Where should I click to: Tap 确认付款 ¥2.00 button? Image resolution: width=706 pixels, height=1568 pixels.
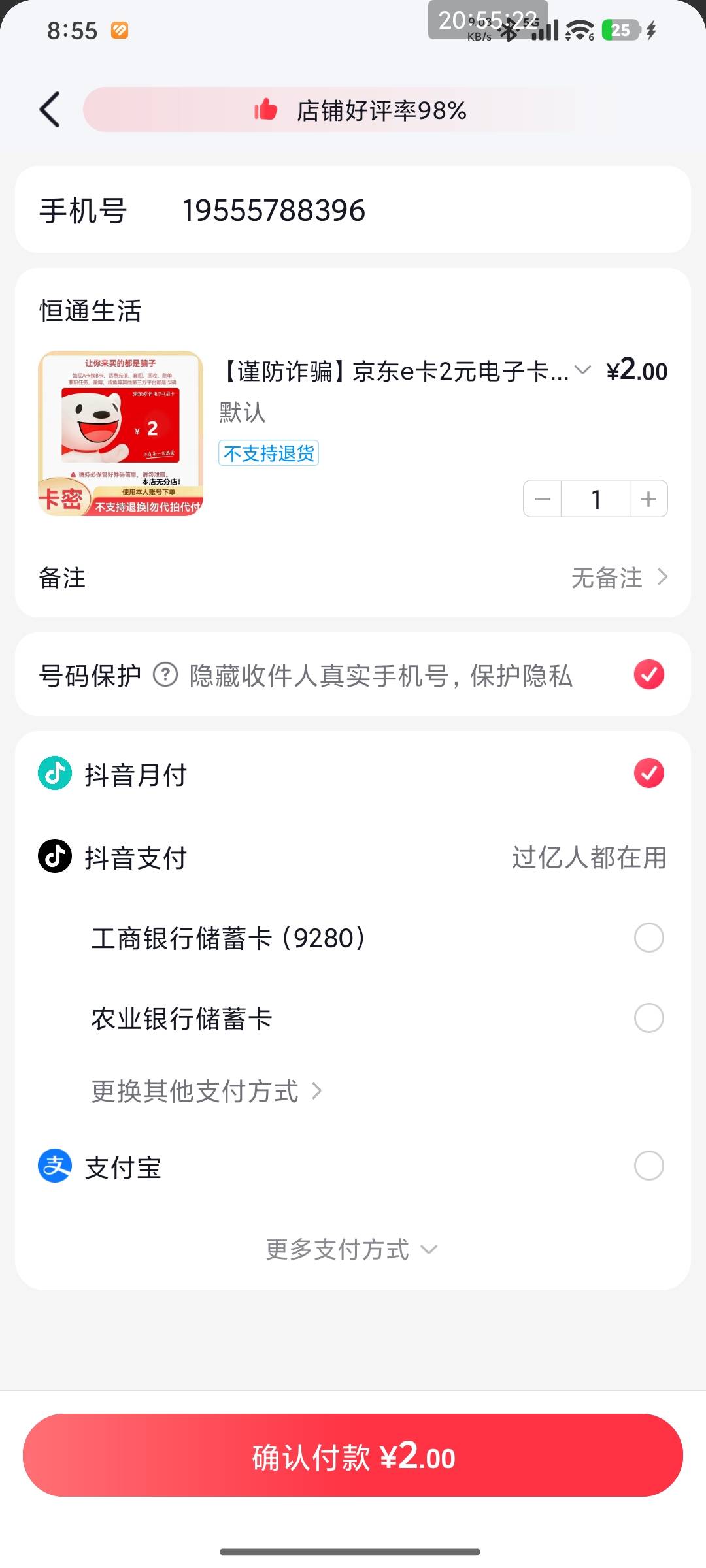pyautogui.click(x=353, y=1456)
